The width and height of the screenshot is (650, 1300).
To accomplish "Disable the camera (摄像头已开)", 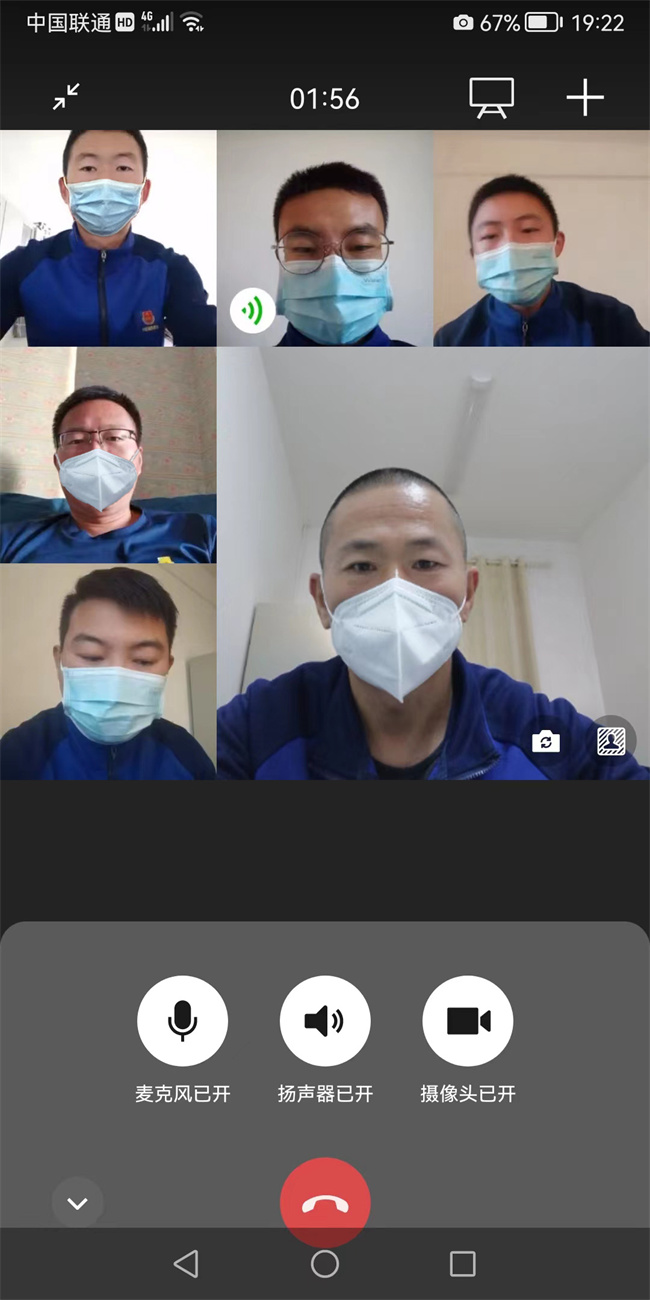I will (468, 1021).
